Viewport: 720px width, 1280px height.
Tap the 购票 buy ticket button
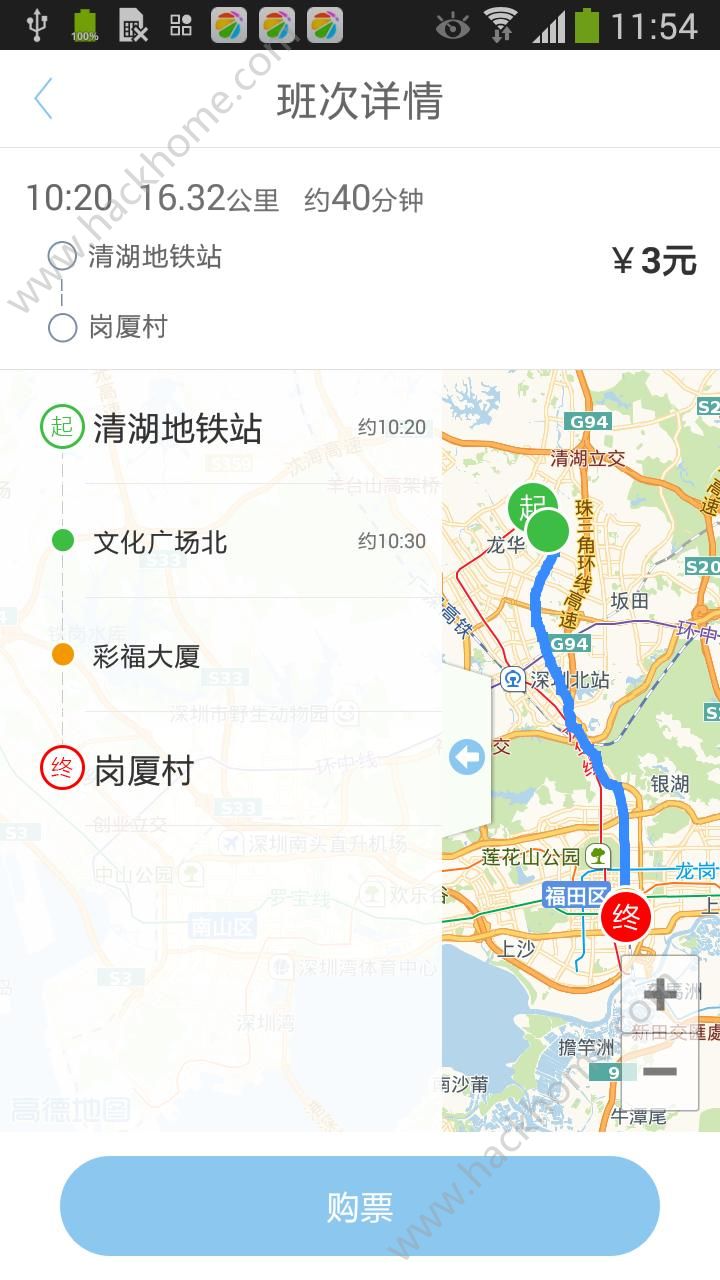(360, 1206)
